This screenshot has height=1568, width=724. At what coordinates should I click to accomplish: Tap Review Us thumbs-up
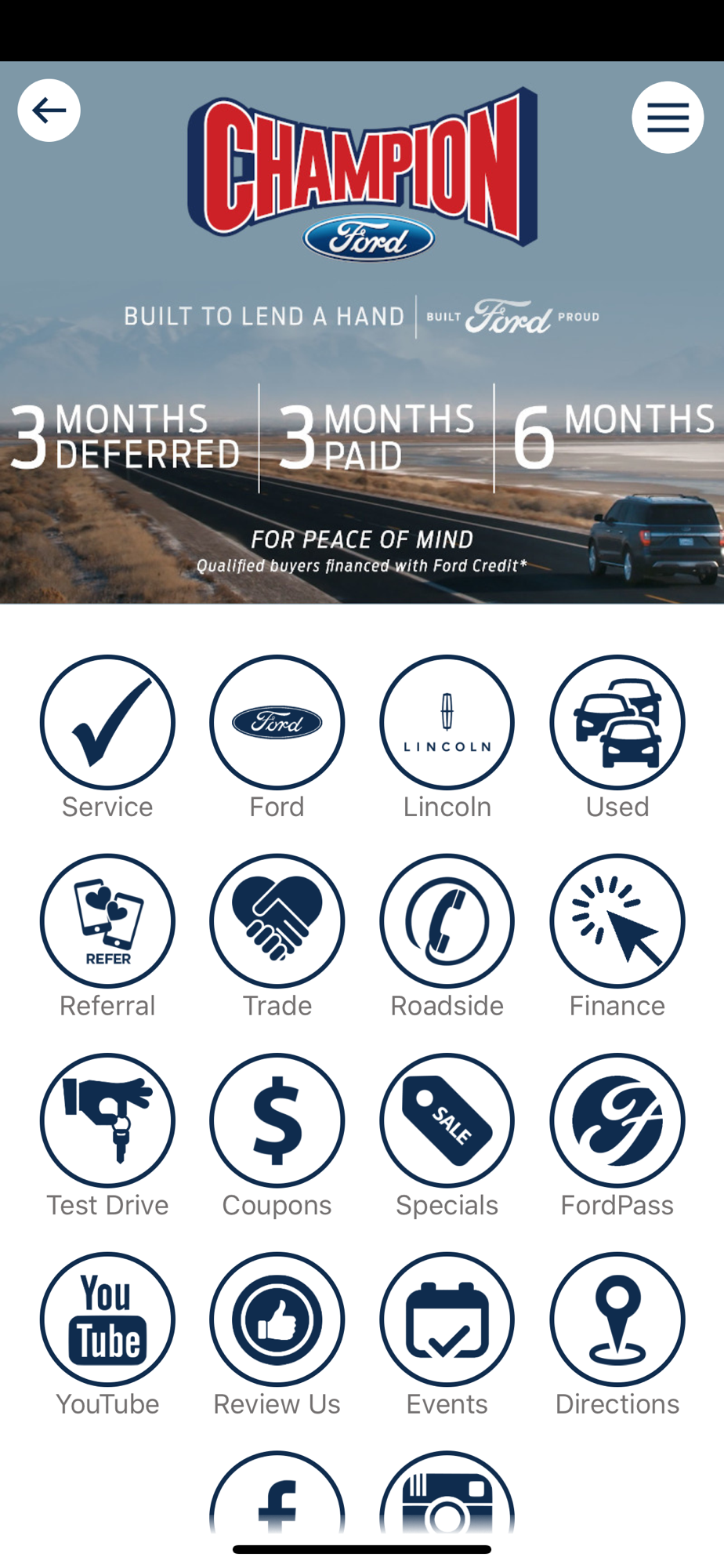277,1319
